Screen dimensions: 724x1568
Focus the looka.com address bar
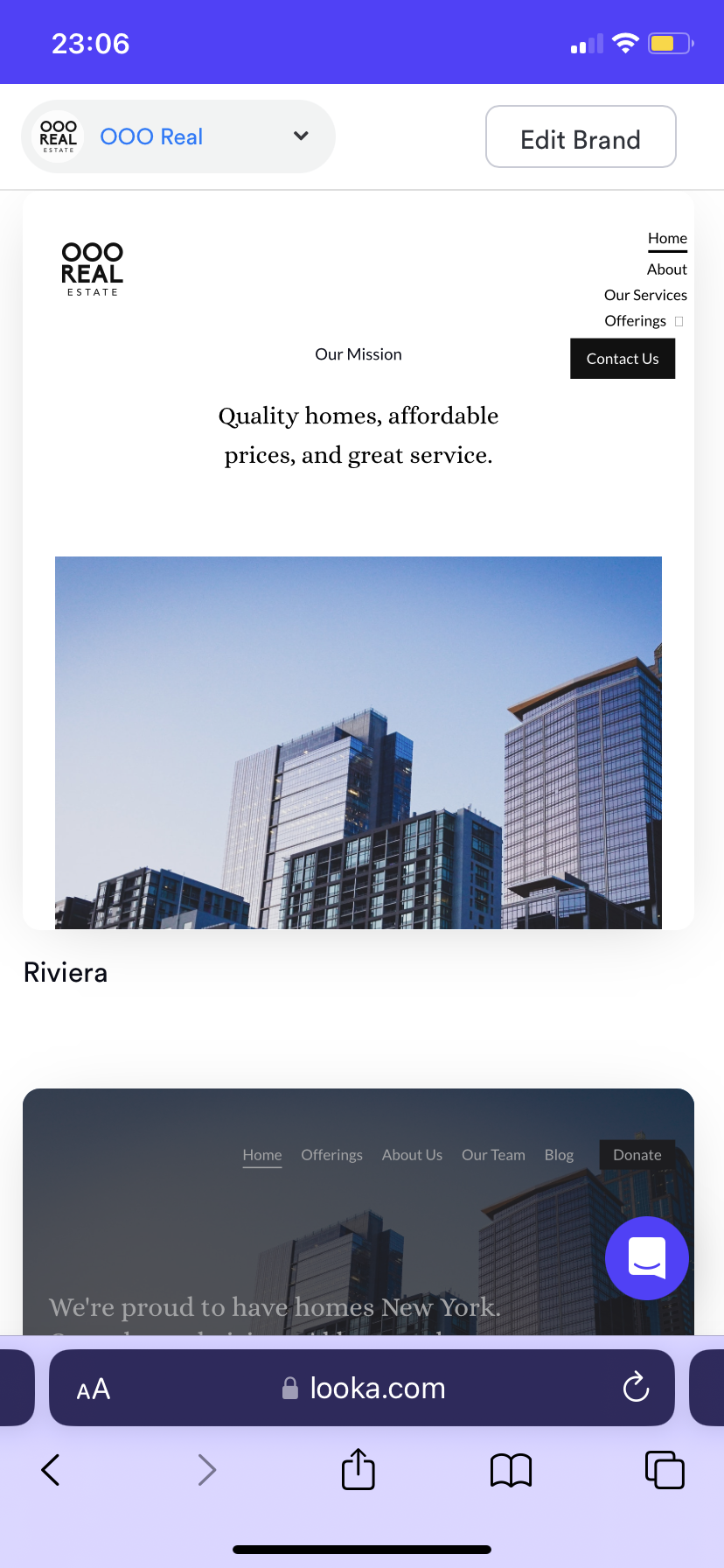[376, 1389]
